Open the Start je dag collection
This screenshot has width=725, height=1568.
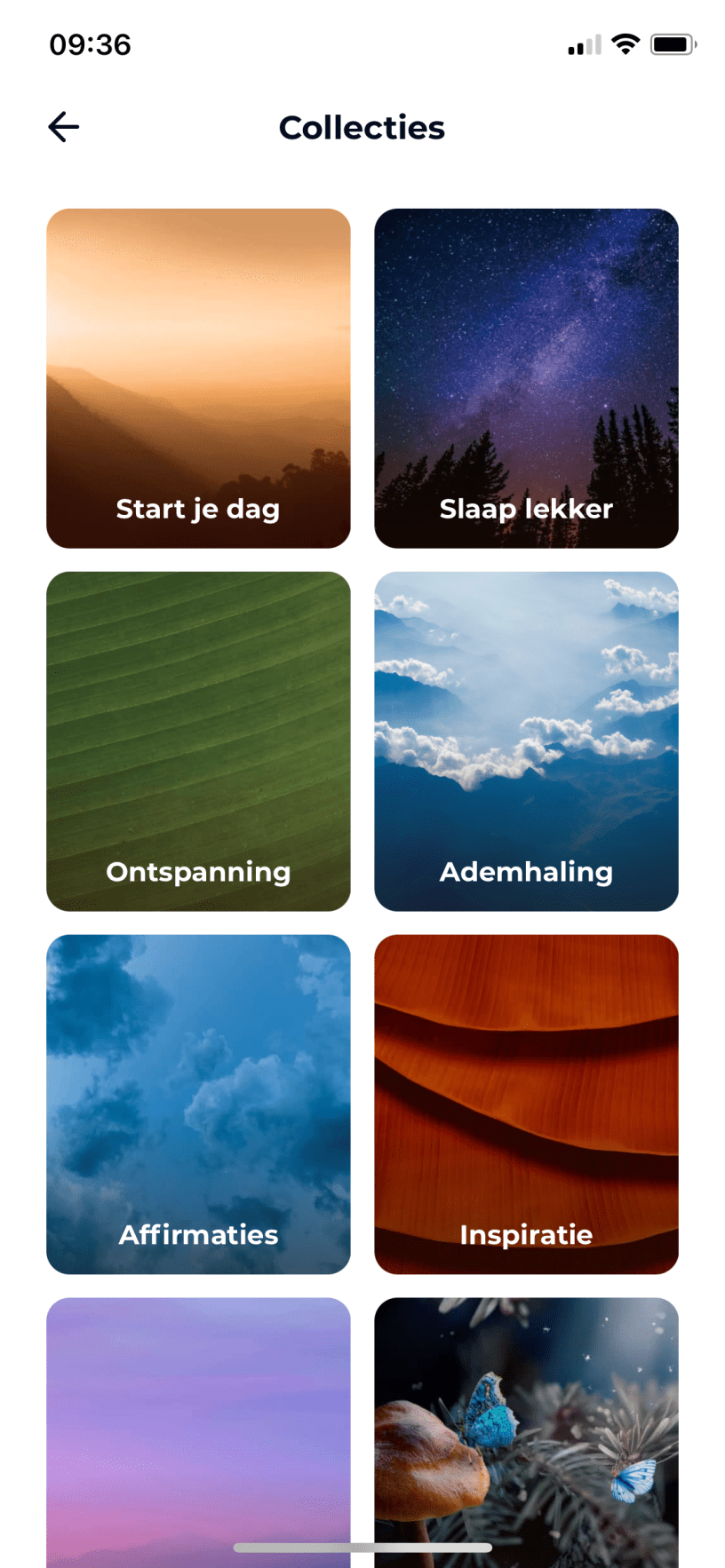198,378
